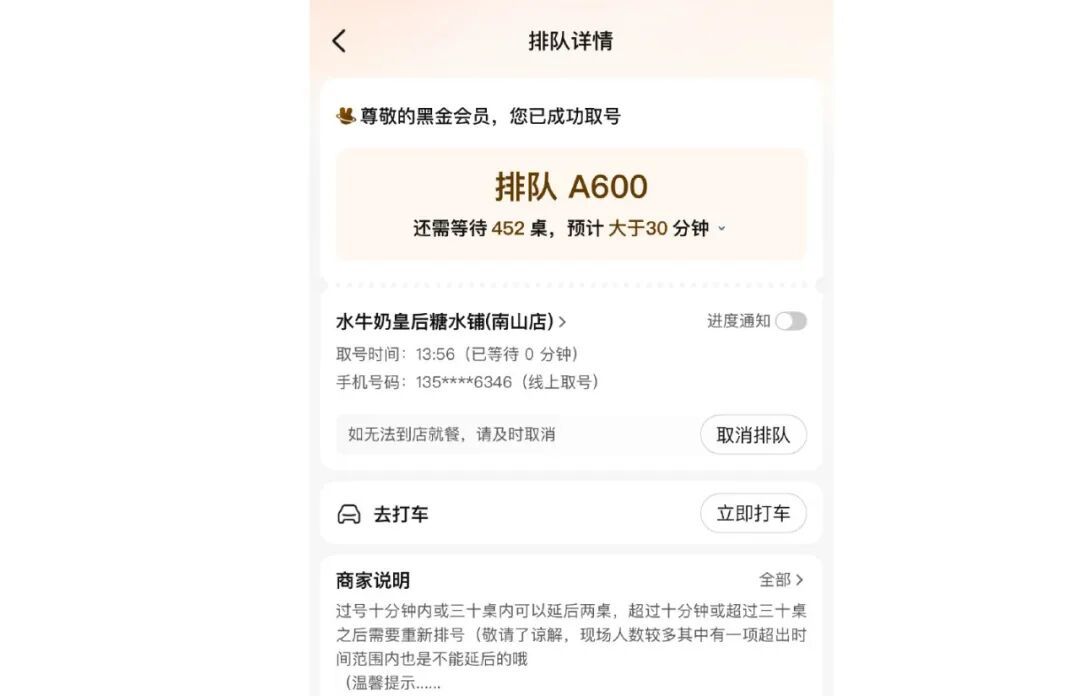Open 水牛奶皇后糖水铺(南山店) shop page
This screenshot has width=1080, height=696.
click(451, 322)
